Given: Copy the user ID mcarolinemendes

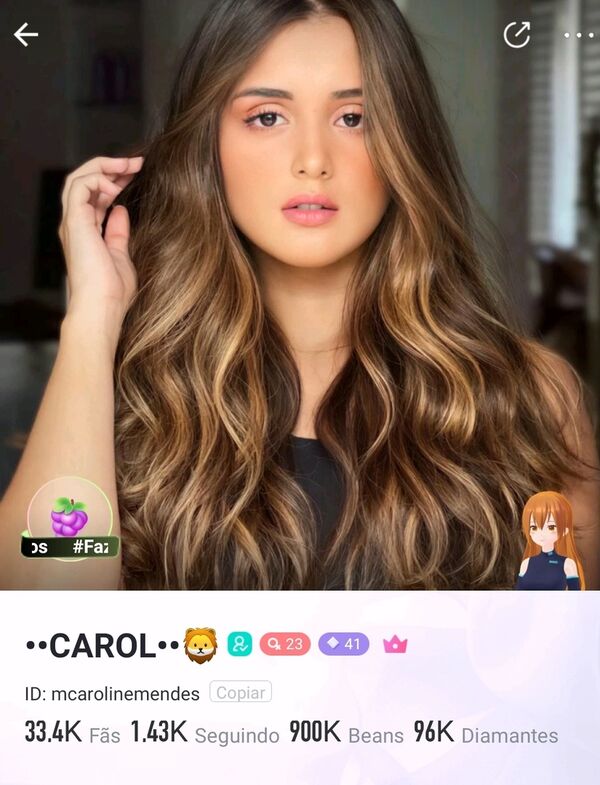Looking at the screenshot, I should coord(240,693).
